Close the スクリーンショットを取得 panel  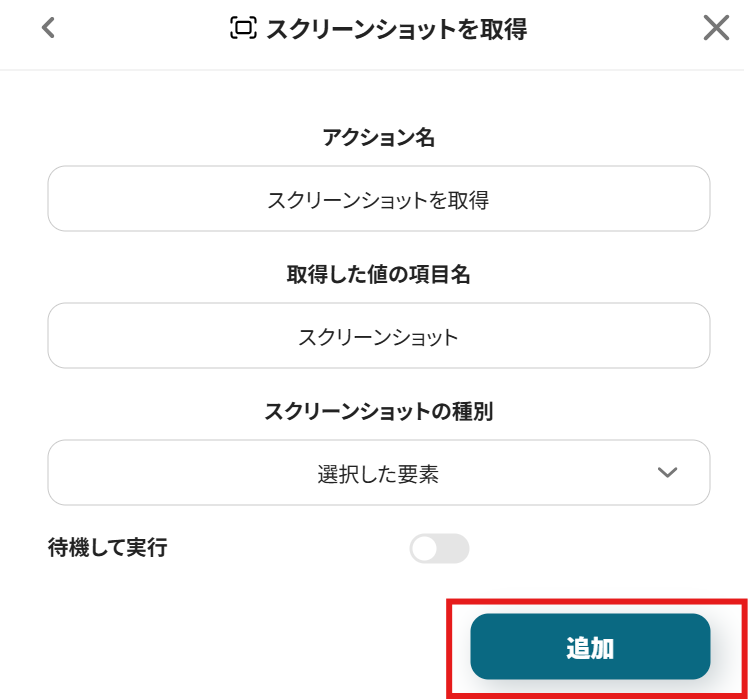click(x=716, y=29)
